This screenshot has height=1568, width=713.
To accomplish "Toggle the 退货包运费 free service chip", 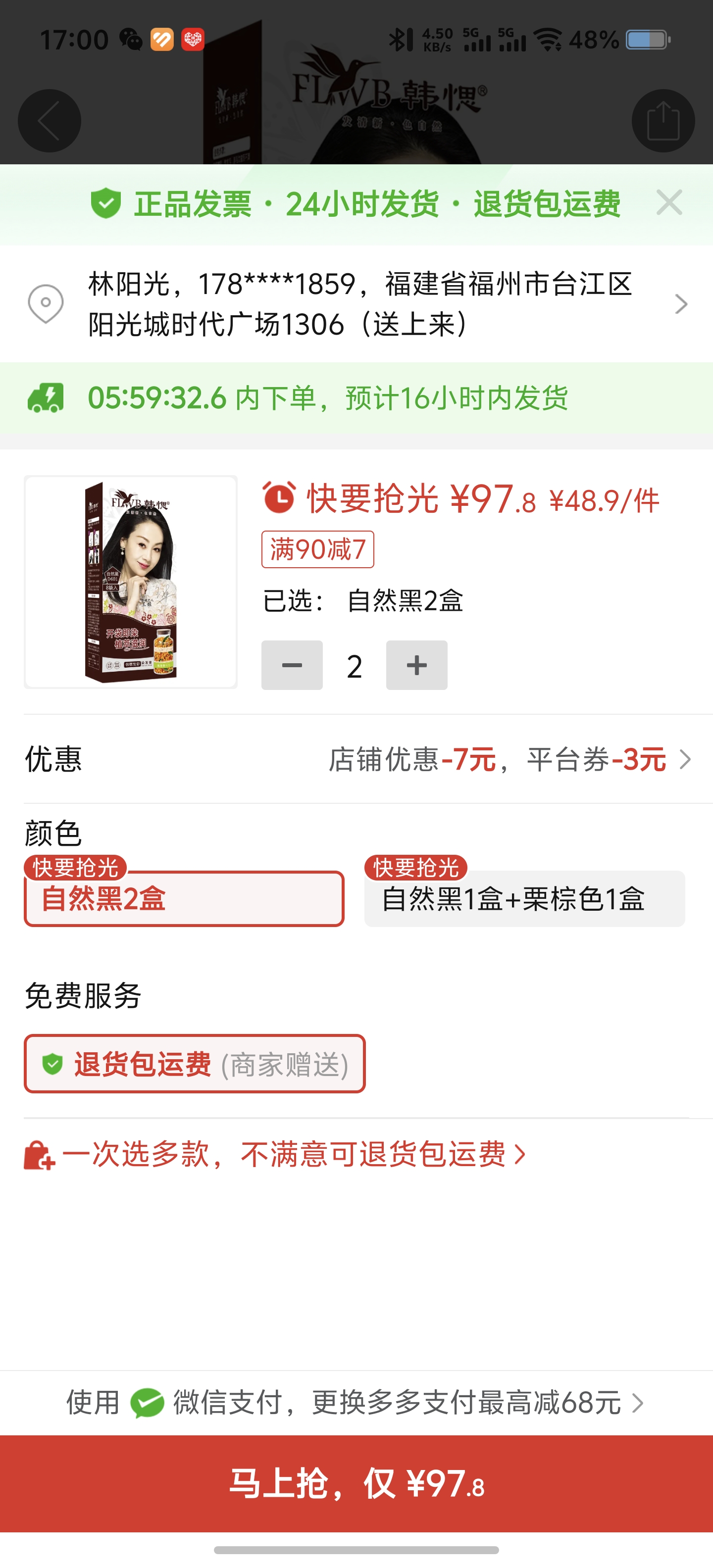I will (194, 1064).
